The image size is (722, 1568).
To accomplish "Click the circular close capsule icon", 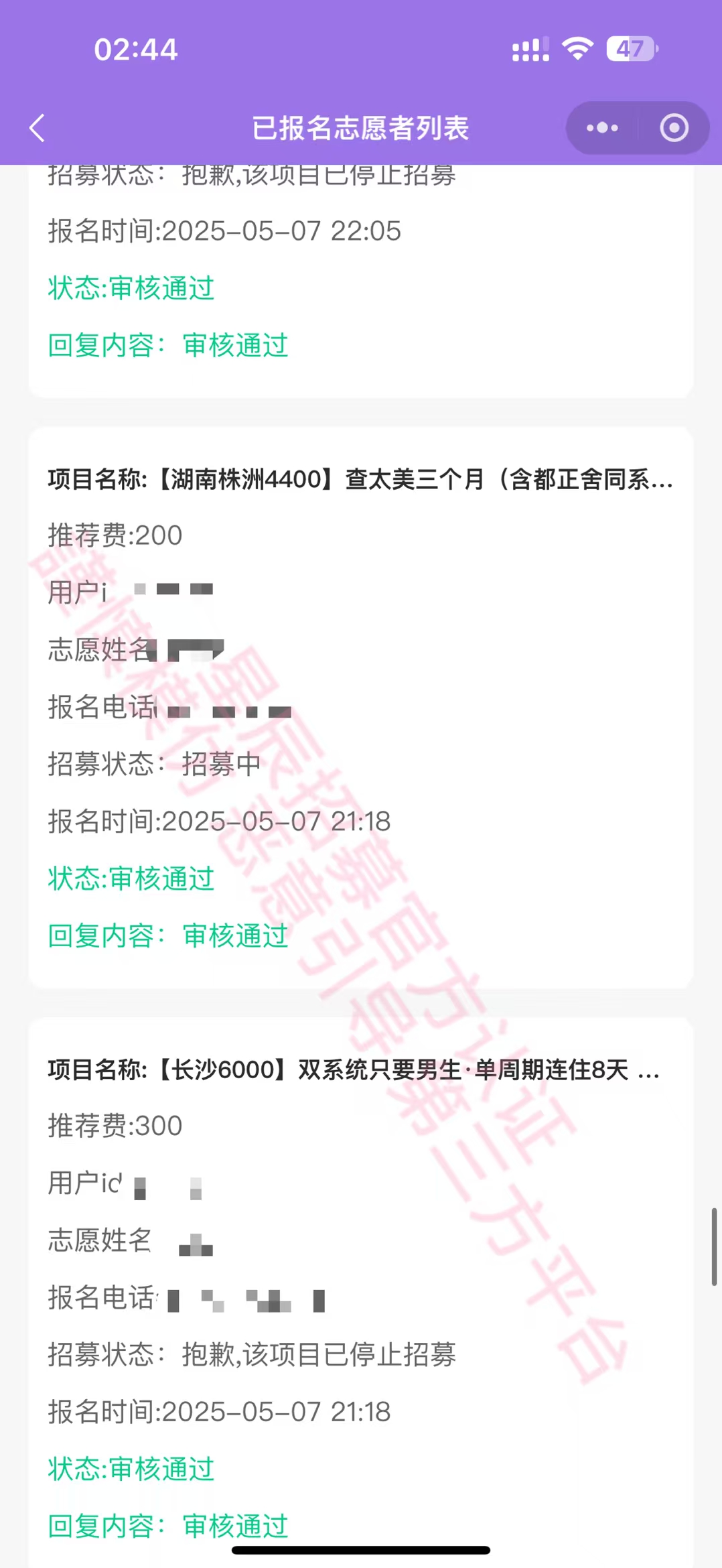I will [674, 127].
